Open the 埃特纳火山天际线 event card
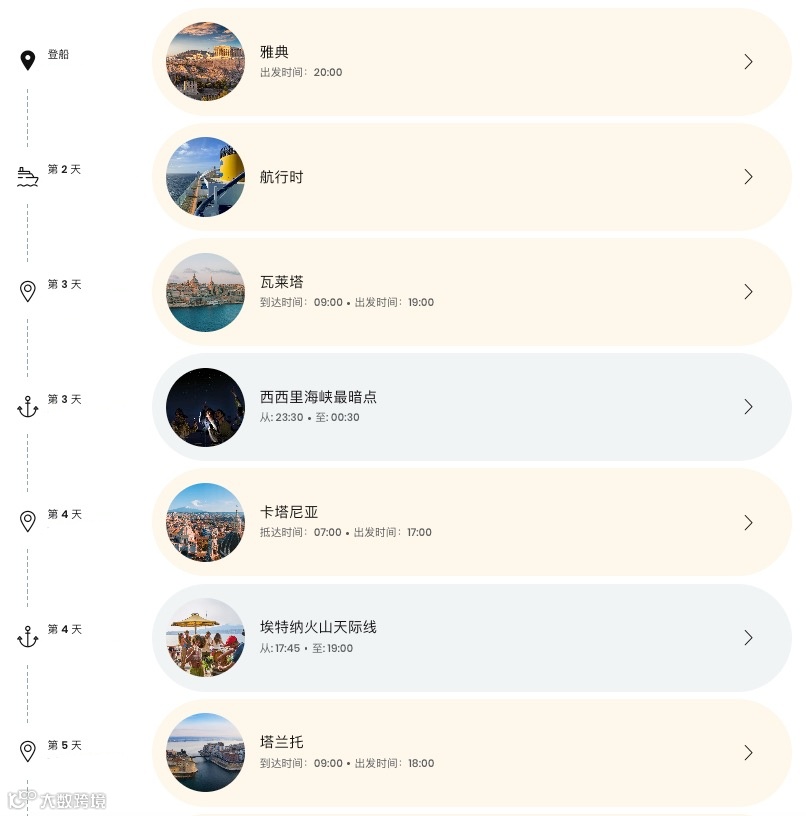Image resolution: width=806 pixels, height=816 pixels. [x=471, y=638]
